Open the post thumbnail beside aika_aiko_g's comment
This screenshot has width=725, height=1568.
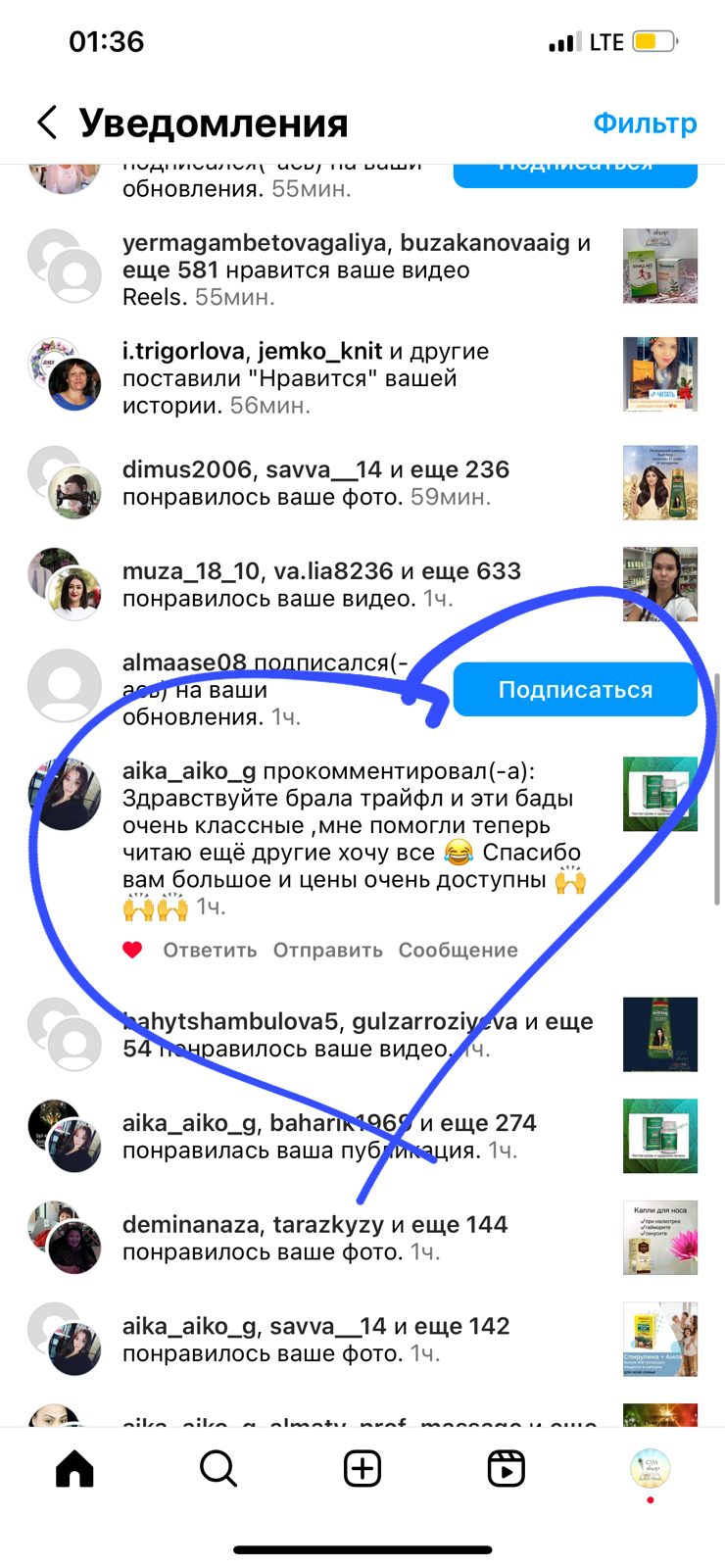pyautogui.click(x=660, y=794)
